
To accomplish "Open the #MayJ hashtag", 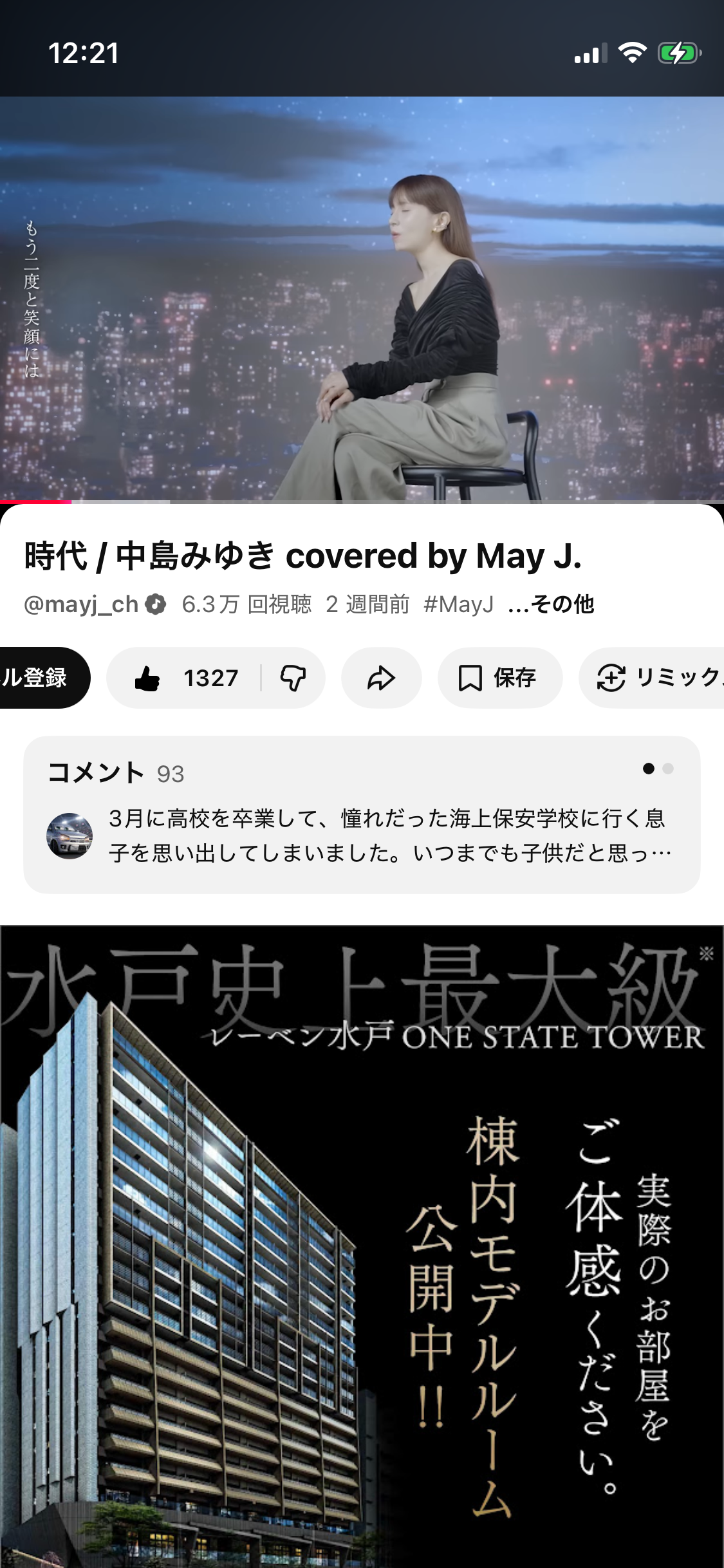I will tap(458, 604).
